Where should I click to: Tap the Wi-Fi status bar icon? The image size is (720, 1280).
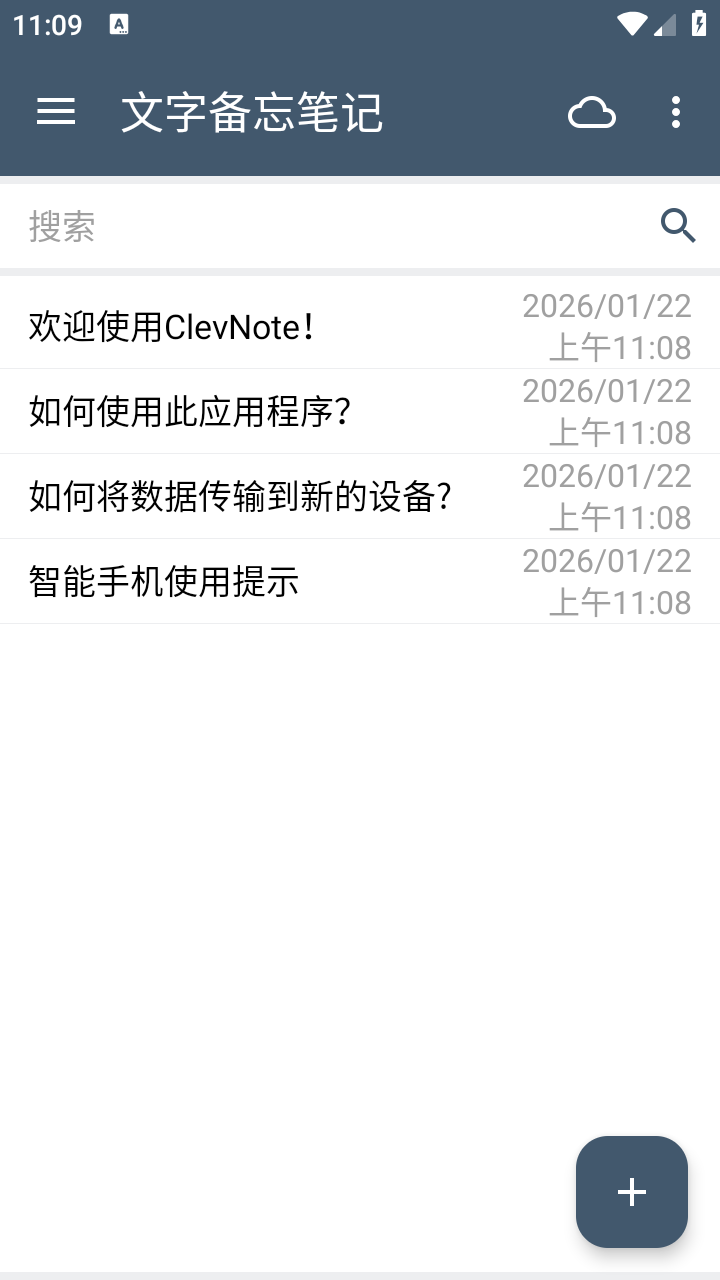(630, 23)
